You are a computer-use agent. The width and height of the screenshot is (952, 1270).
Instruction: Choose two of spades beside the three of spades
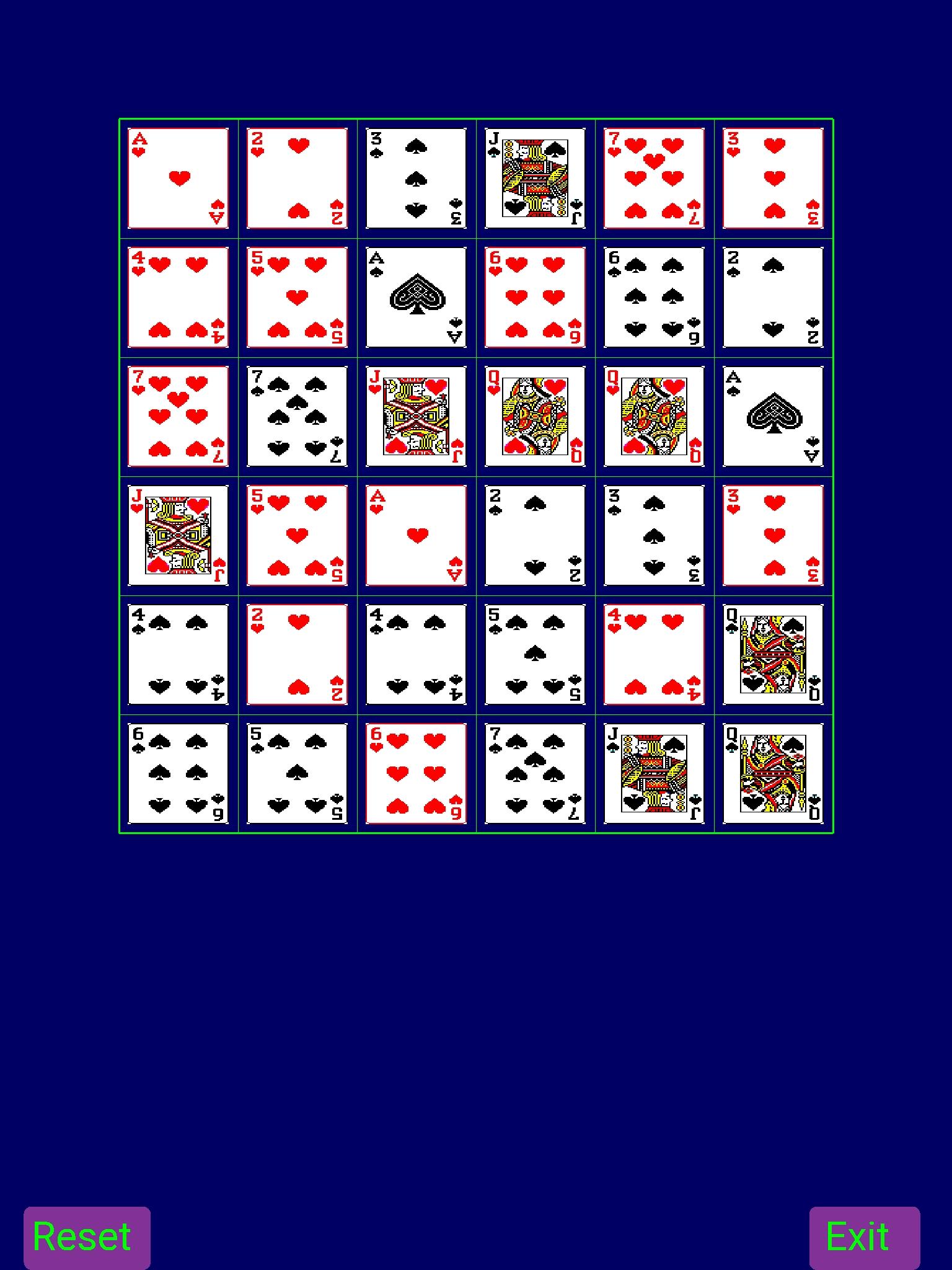(x=535, y=536)
